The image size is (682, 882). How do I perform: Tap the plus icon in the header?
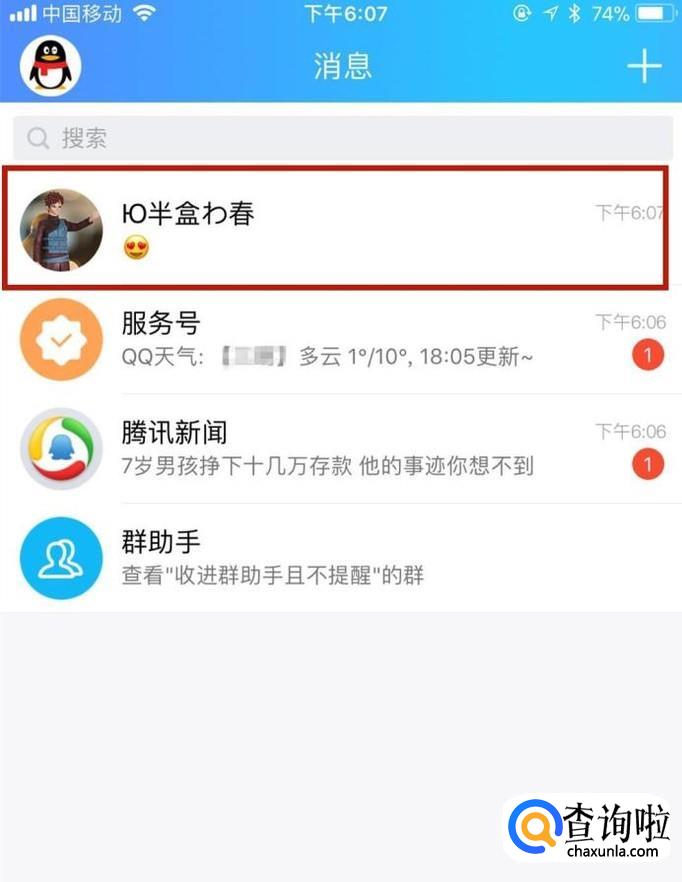coord(644,66)
